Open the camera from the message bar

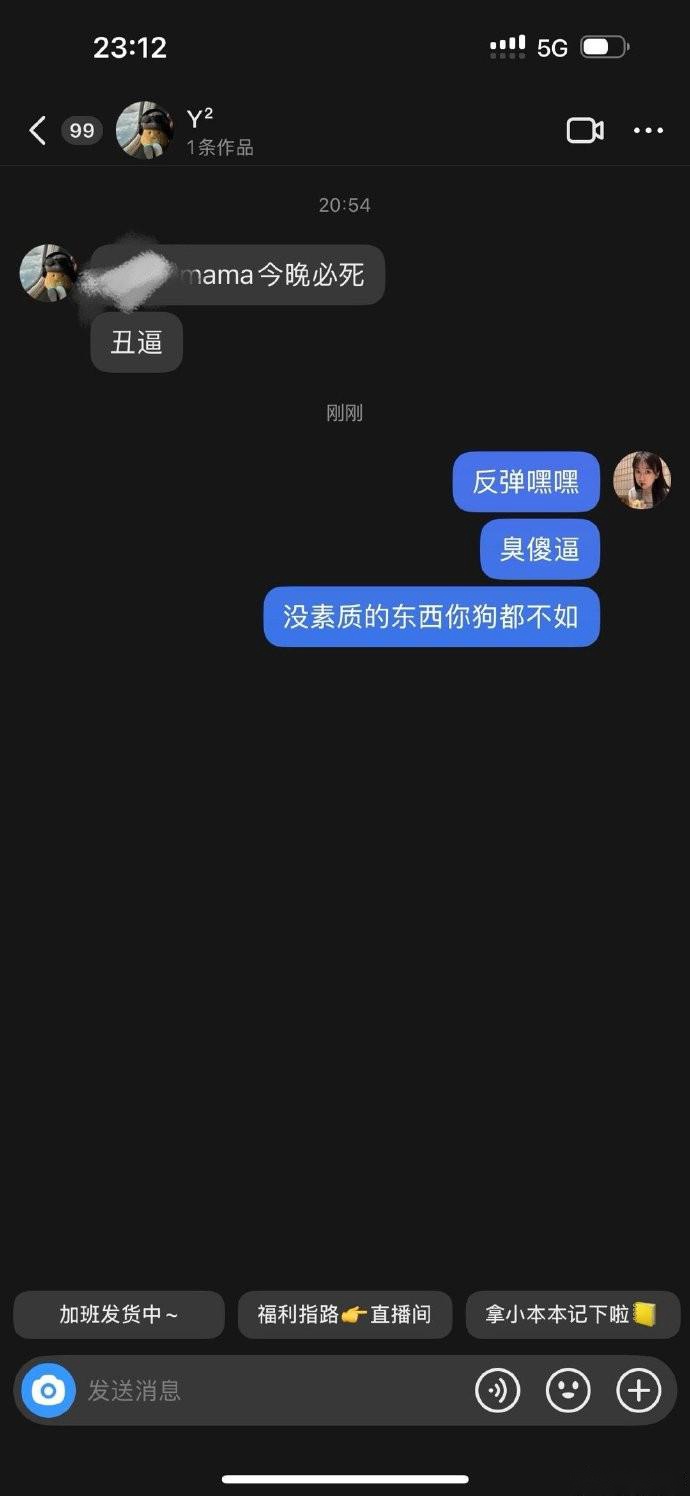48,1390
